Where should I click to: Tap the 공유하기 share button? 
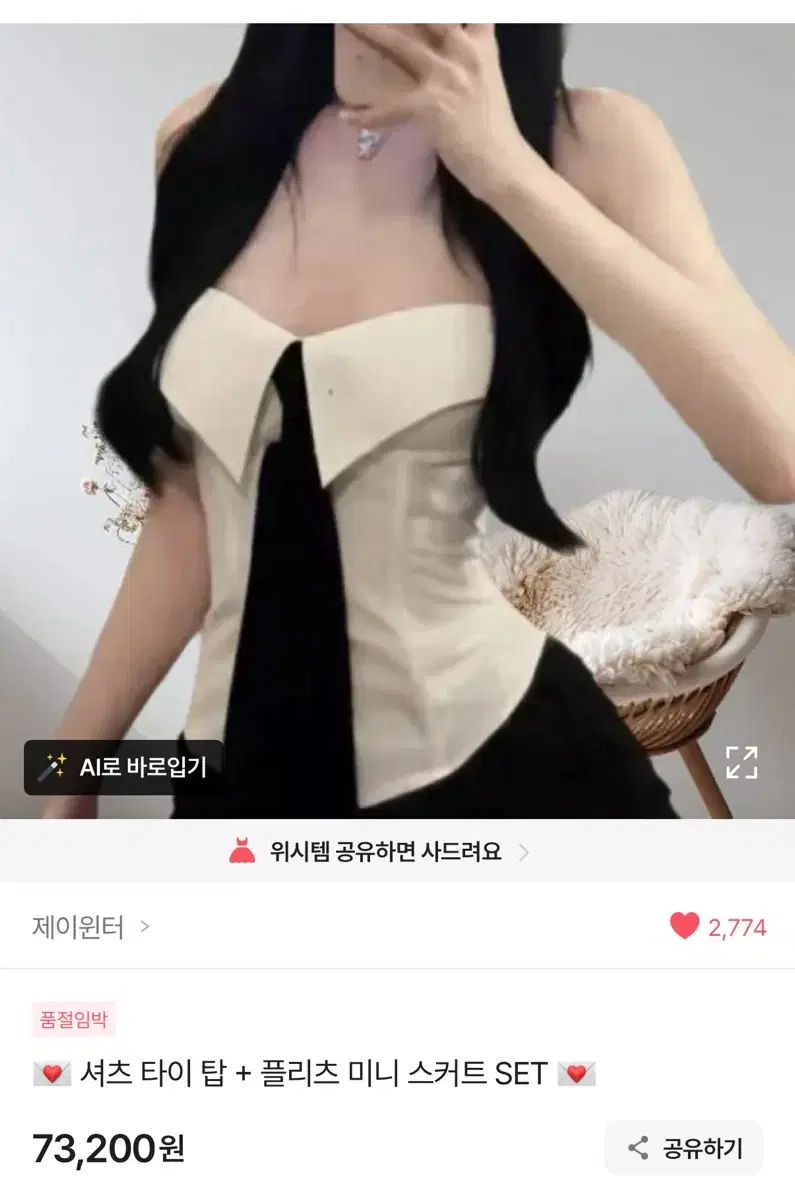683,1148
